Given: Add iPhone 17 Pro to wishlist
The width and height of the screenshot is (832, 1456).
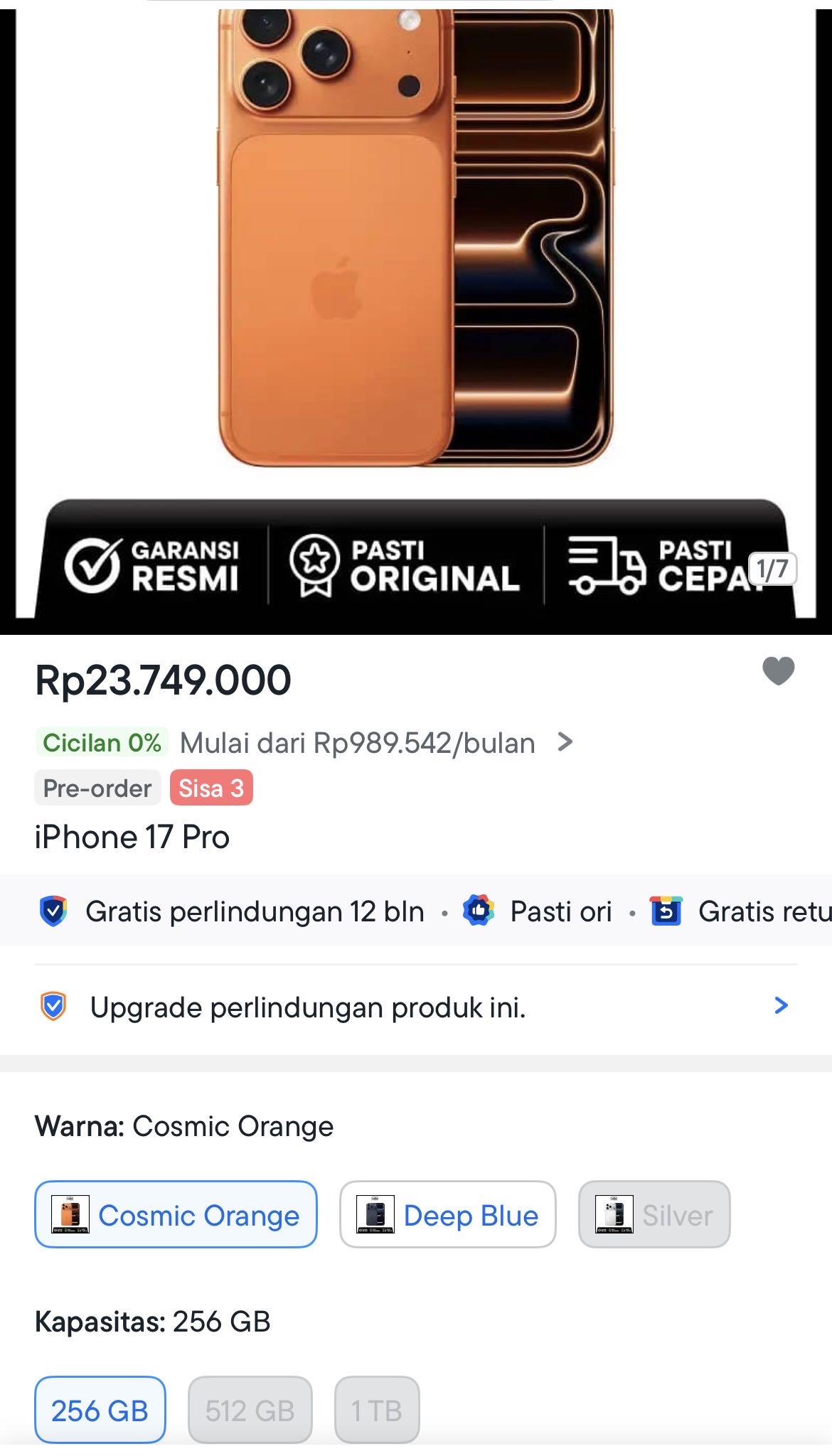Looking at the screenshot, I should (778, 671).
